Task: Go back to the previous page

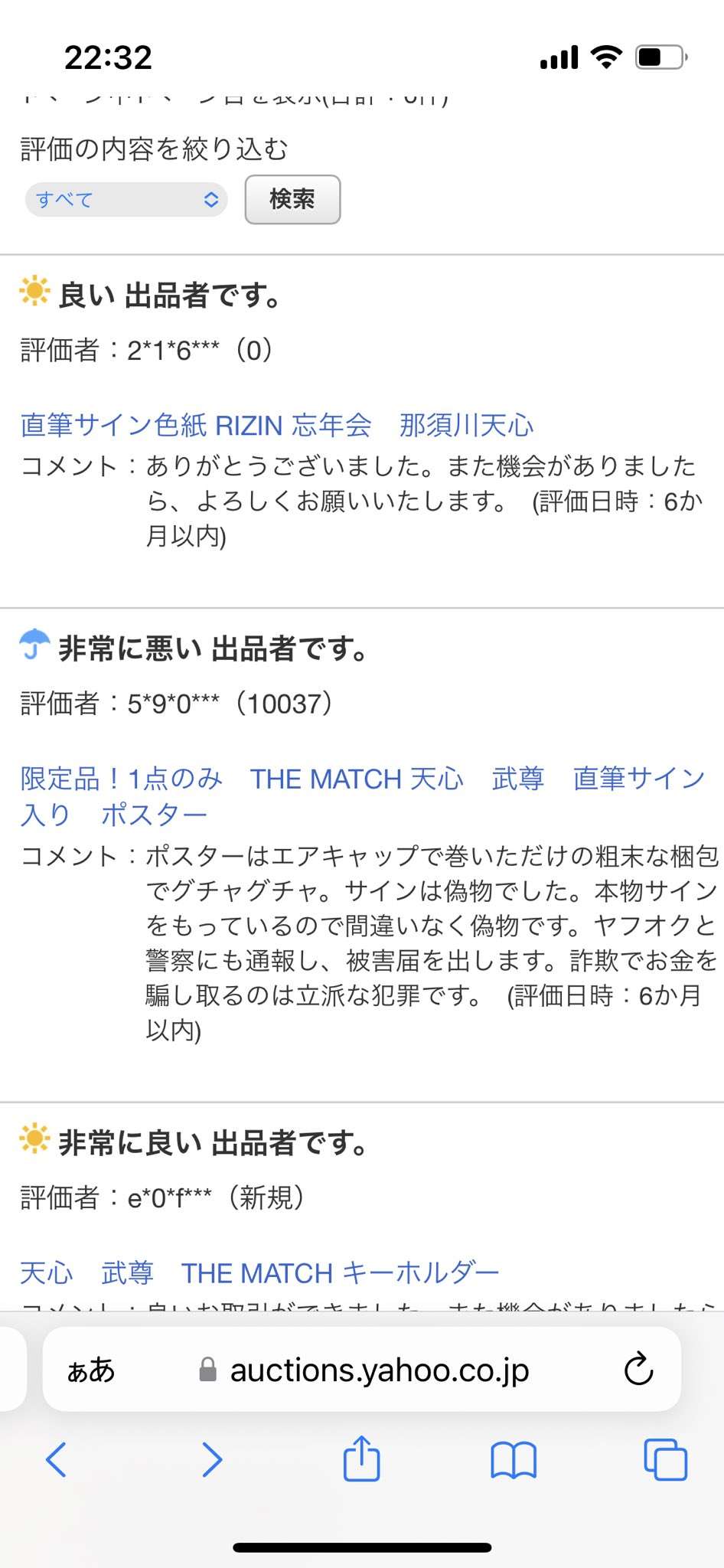Action: click(x=57, y=1459)
